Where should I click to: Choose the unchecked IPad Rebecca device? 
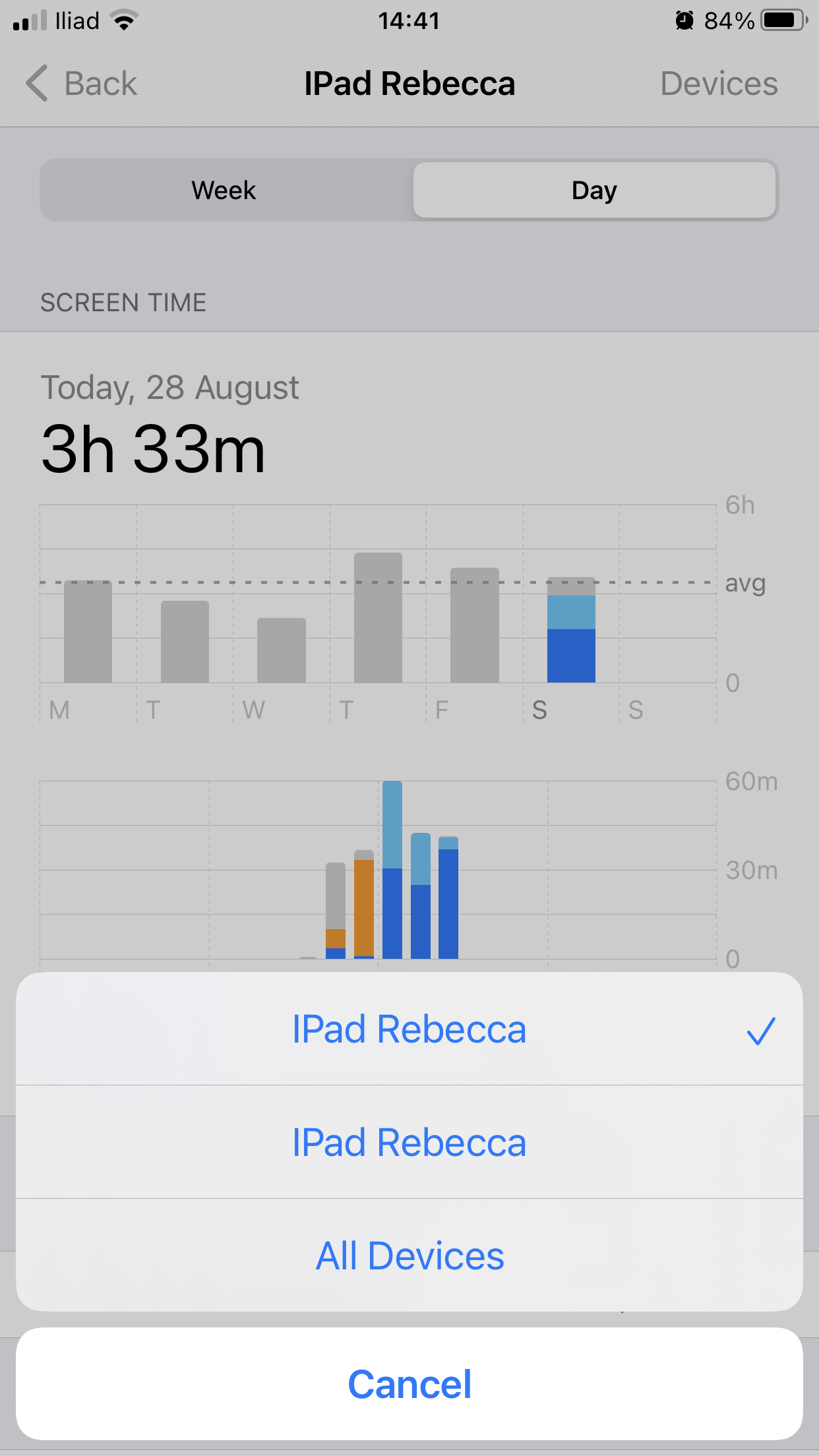pos(409,1143)
